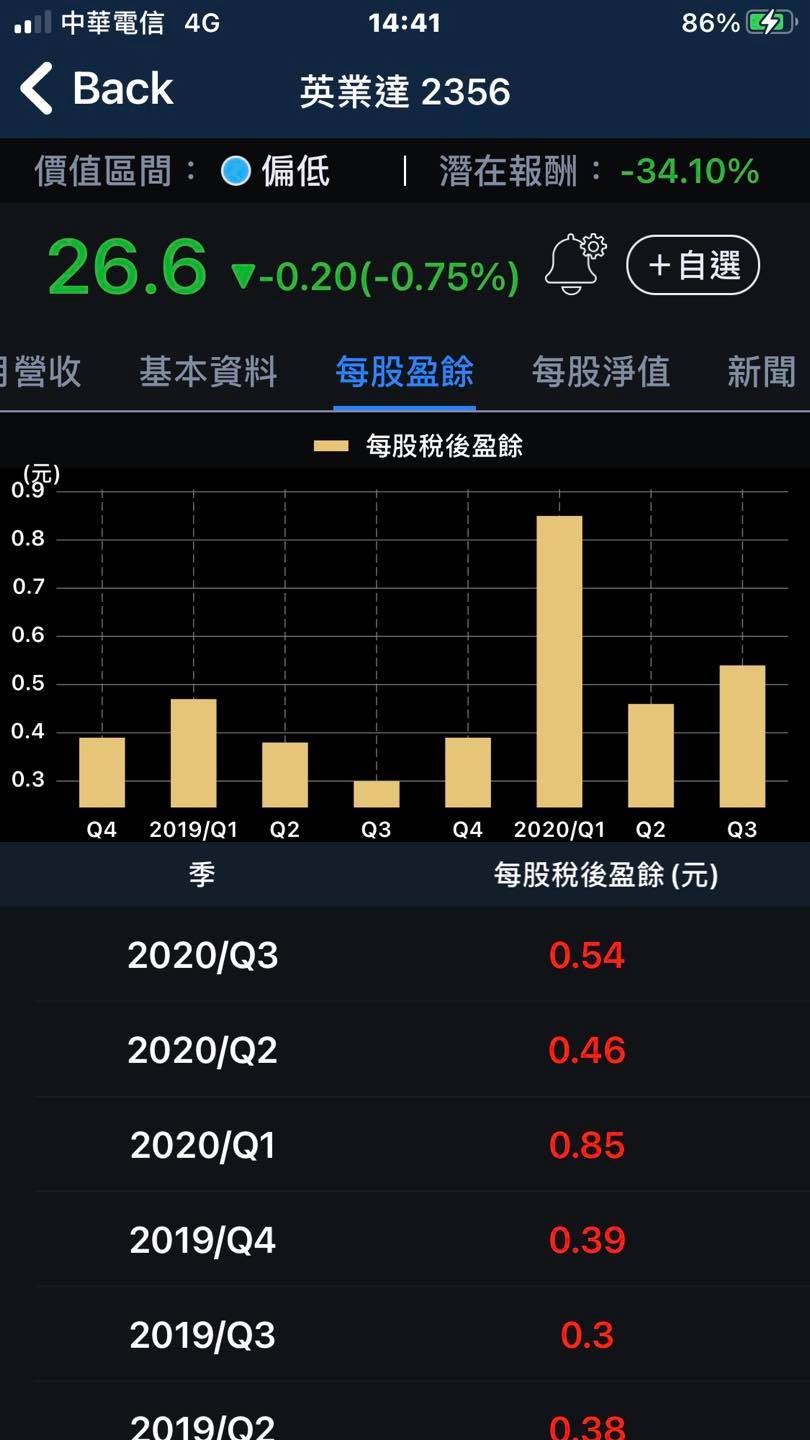The height and width of the screenshot is (1440, 810).
Task: View the 新聞 tab
Action: click(x=762, y=372)
